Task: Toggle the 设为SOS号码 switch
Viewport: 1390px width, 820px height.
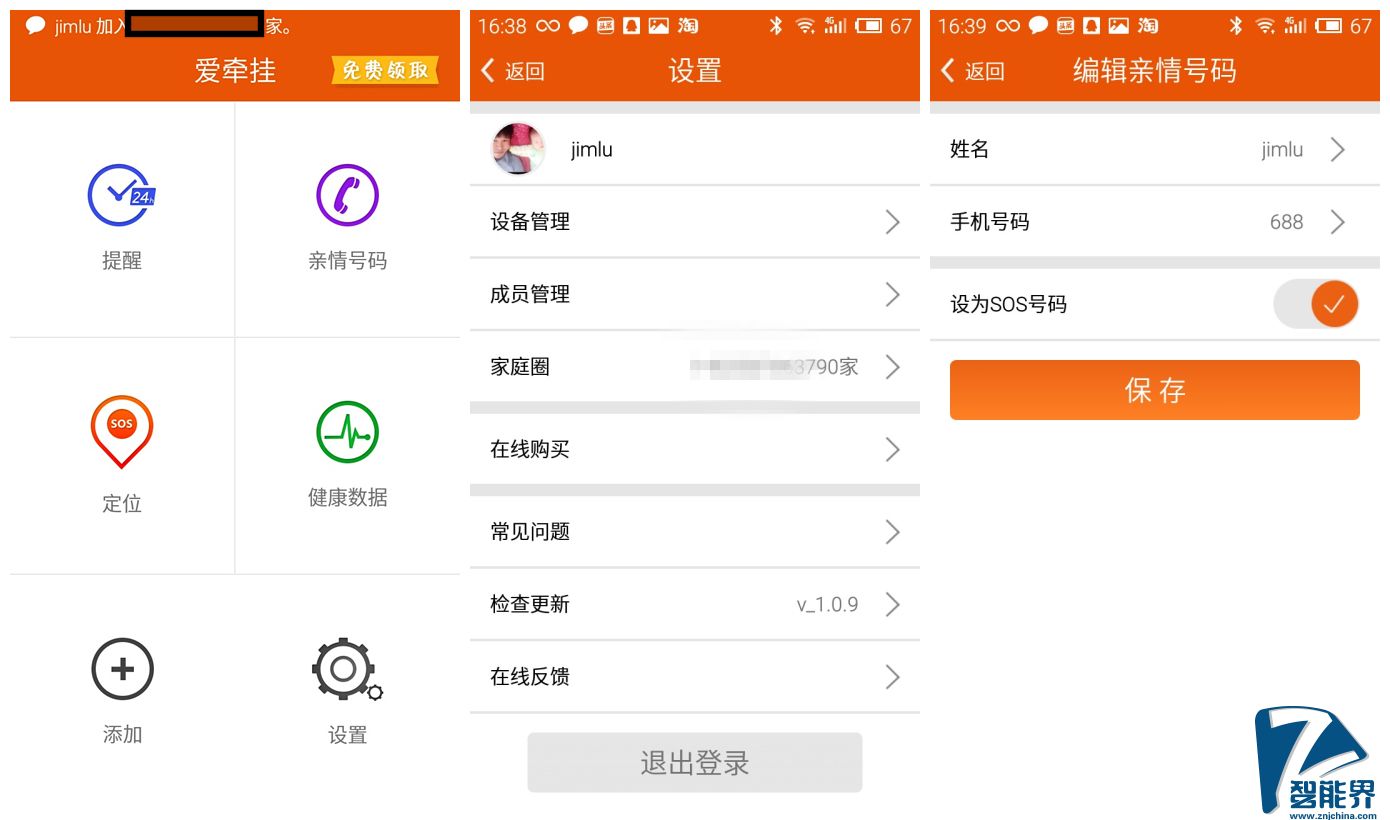Action: (x=1316, y=304)
